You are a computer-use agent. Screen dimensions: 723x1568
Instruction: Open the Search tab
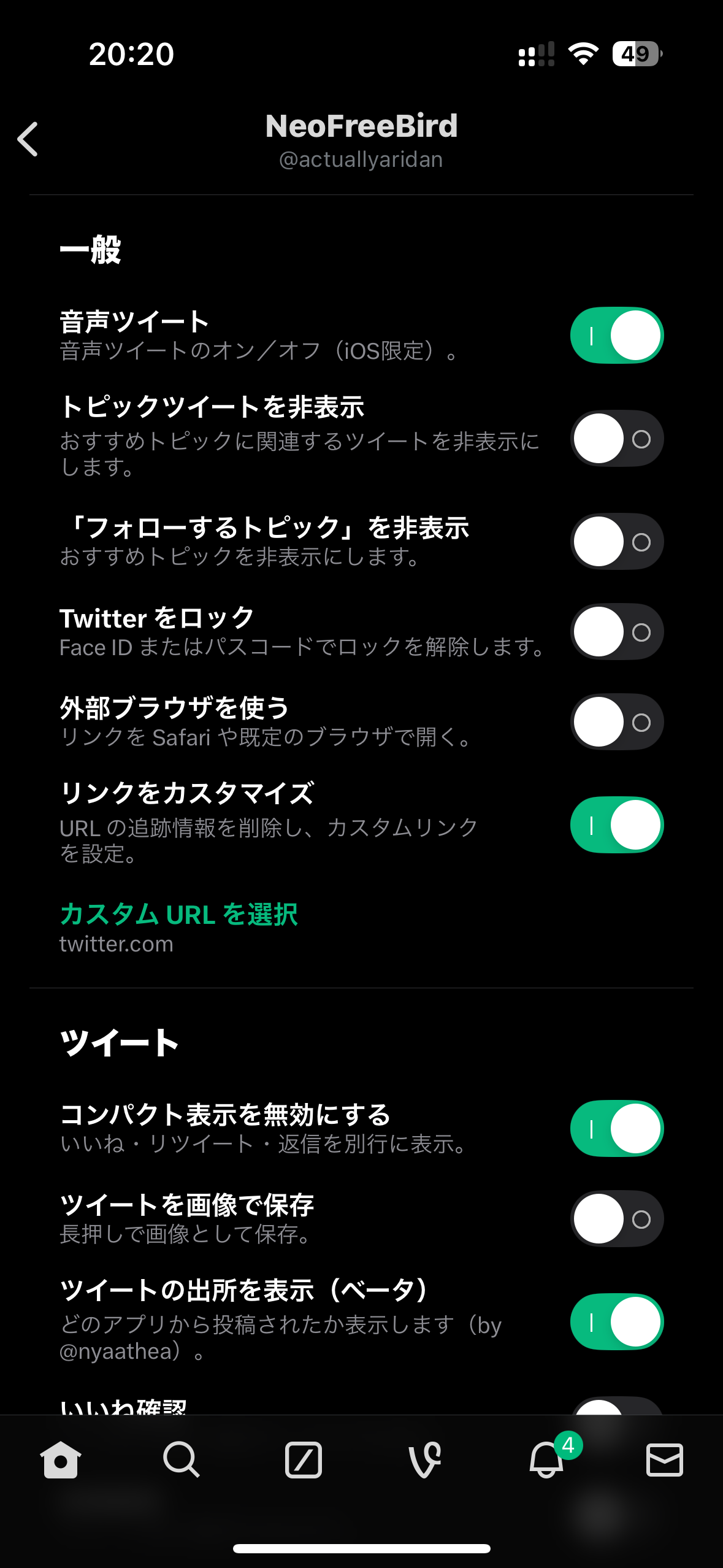182,1459
